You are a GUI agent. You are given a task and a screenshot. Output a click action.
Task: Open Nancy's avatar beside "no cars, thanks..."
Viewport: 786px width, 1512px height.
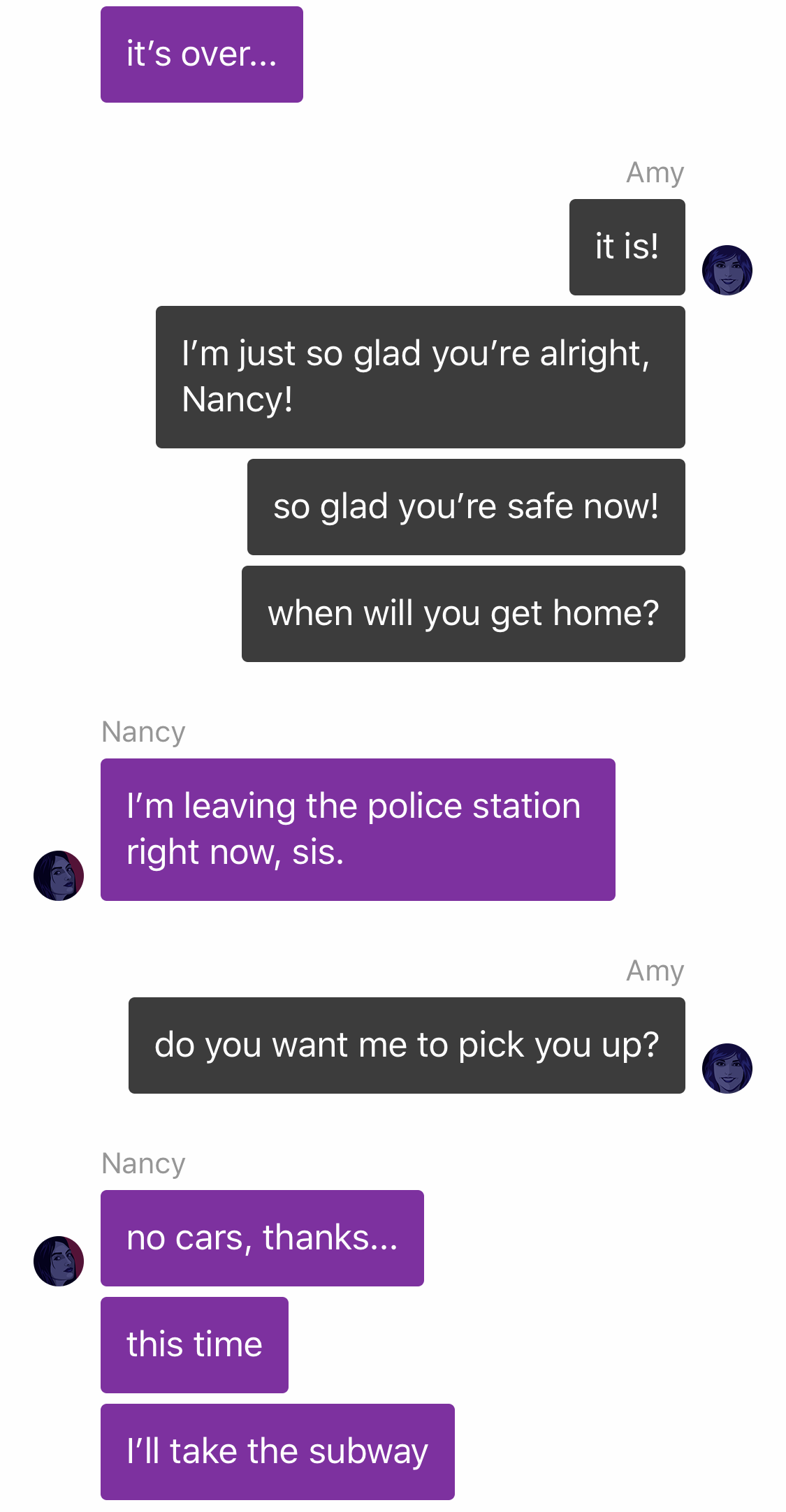(59, 1261)
